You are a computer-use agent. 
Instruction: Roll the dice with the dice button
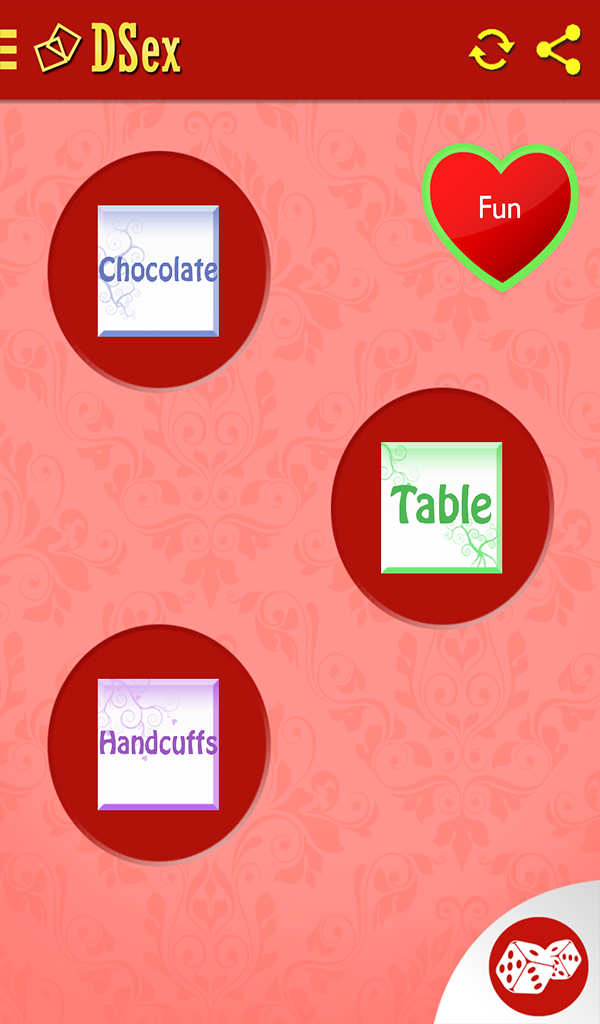point(538,965)
